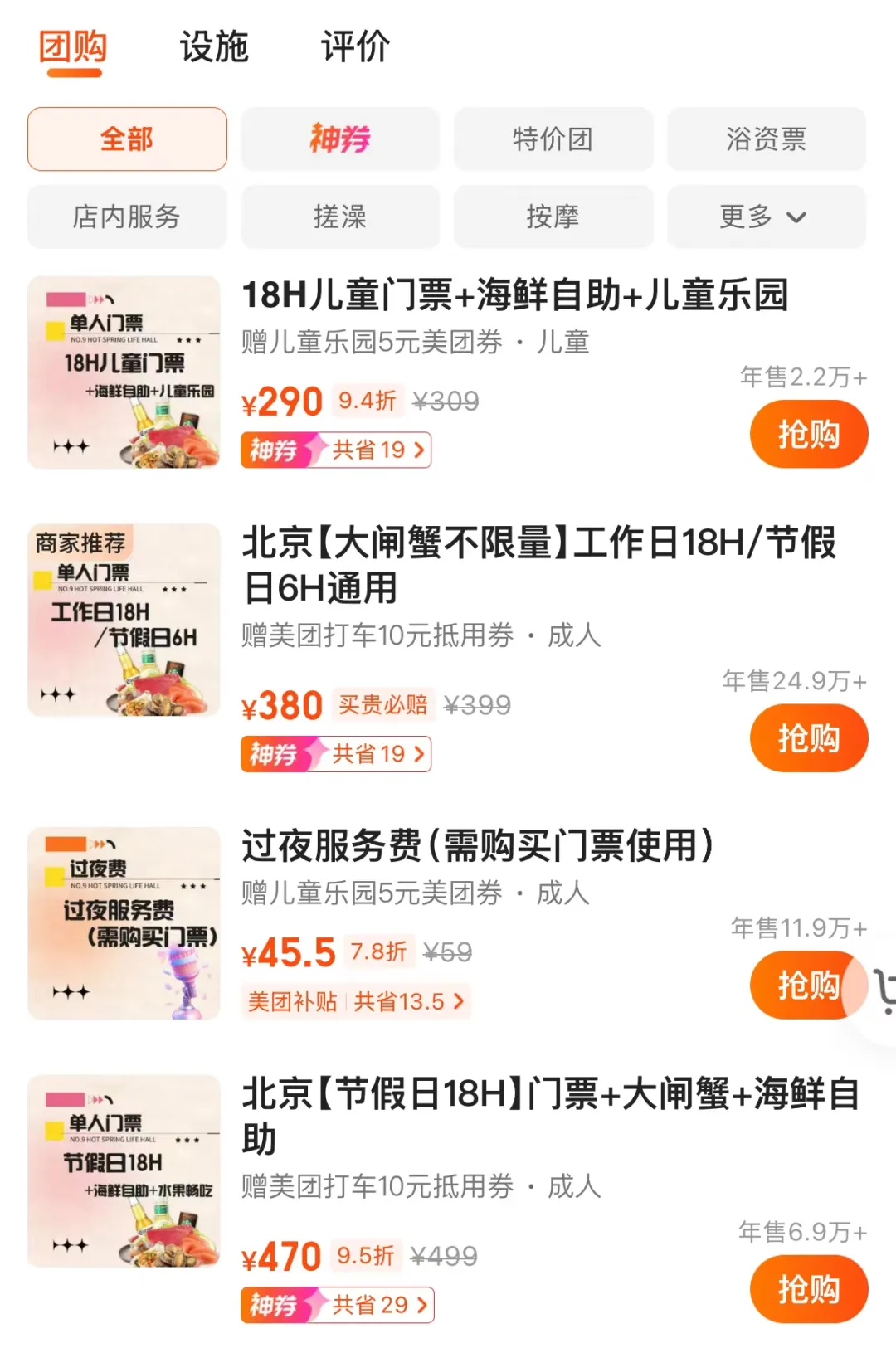
Task: Buy the 18H儿童门票 deal with 抢购
Action: click(808, 434)
